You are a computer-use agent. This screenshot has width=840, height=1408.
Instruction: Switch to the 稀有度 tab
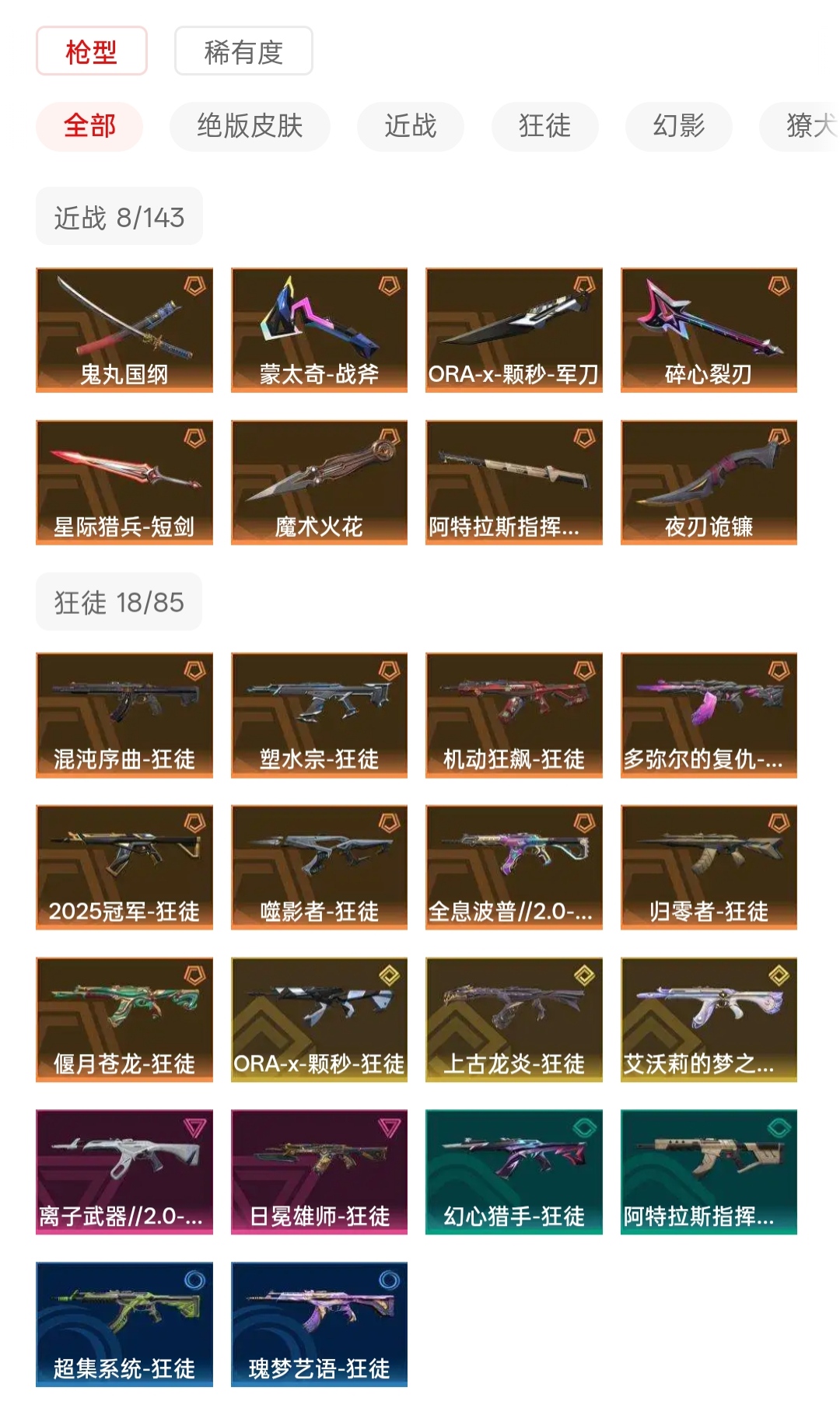(243, 51)
